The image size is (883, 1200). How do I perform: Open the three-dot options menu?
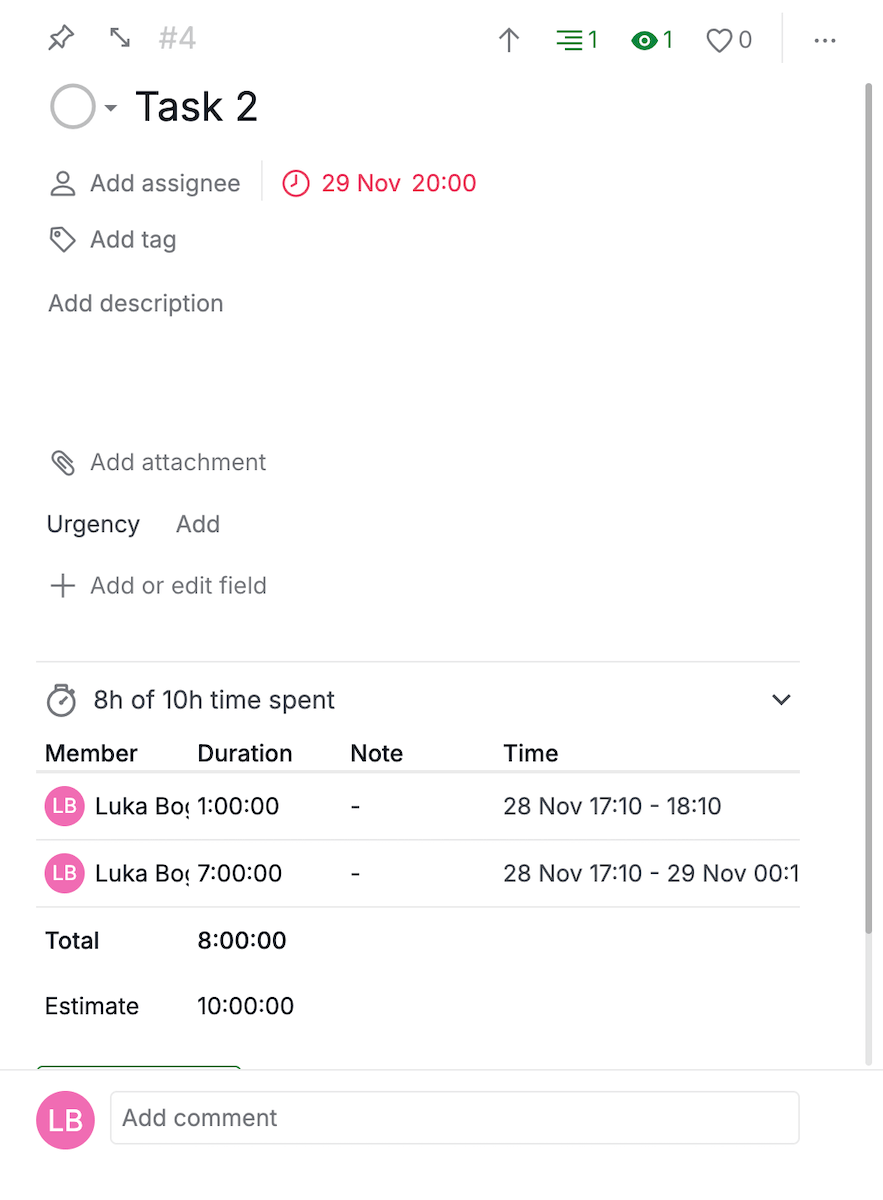pos(825,40)
